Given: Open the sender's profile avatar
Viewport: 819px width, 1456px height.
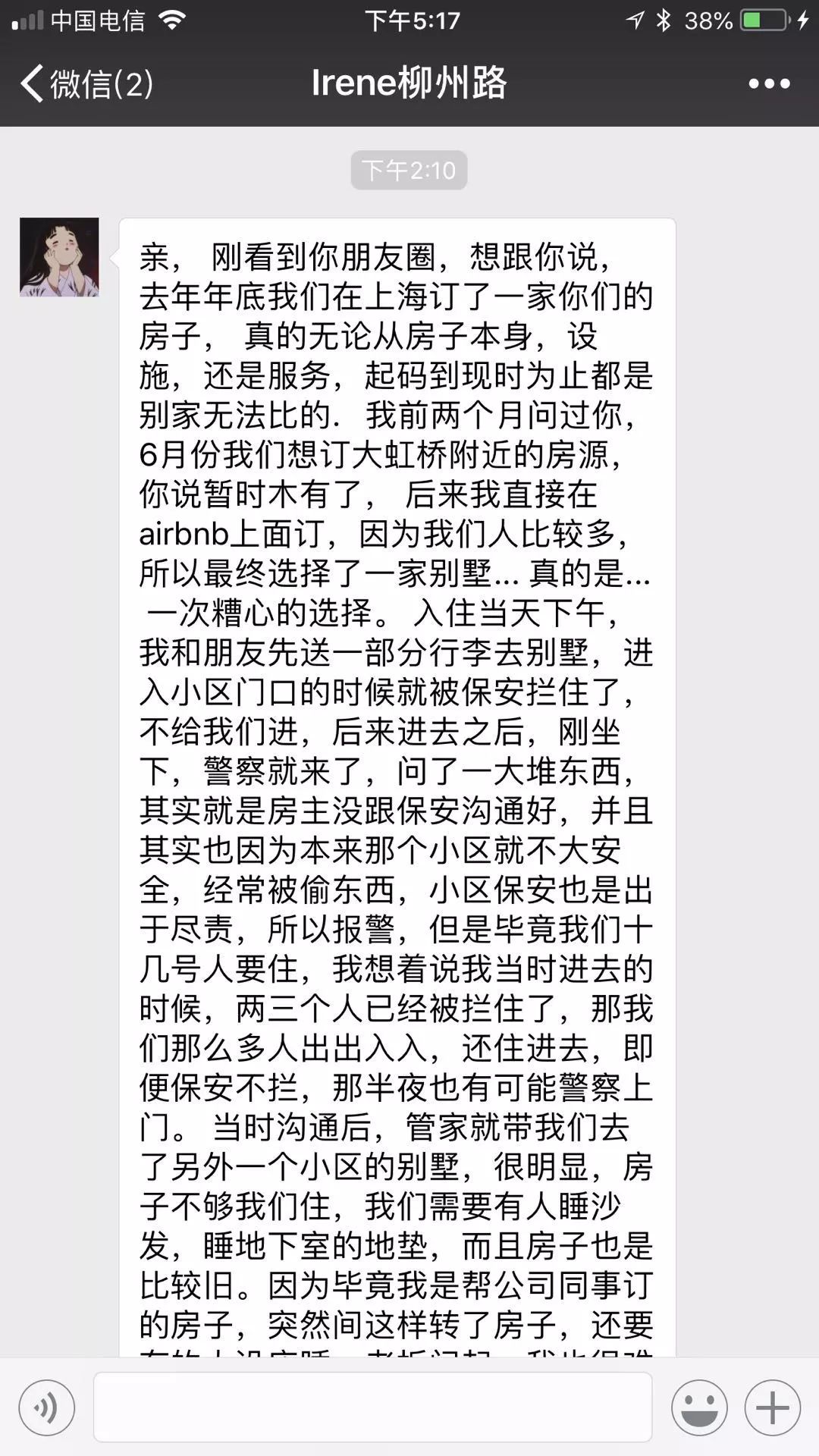Looking at the screenshot, I should (x=59, y=257).
